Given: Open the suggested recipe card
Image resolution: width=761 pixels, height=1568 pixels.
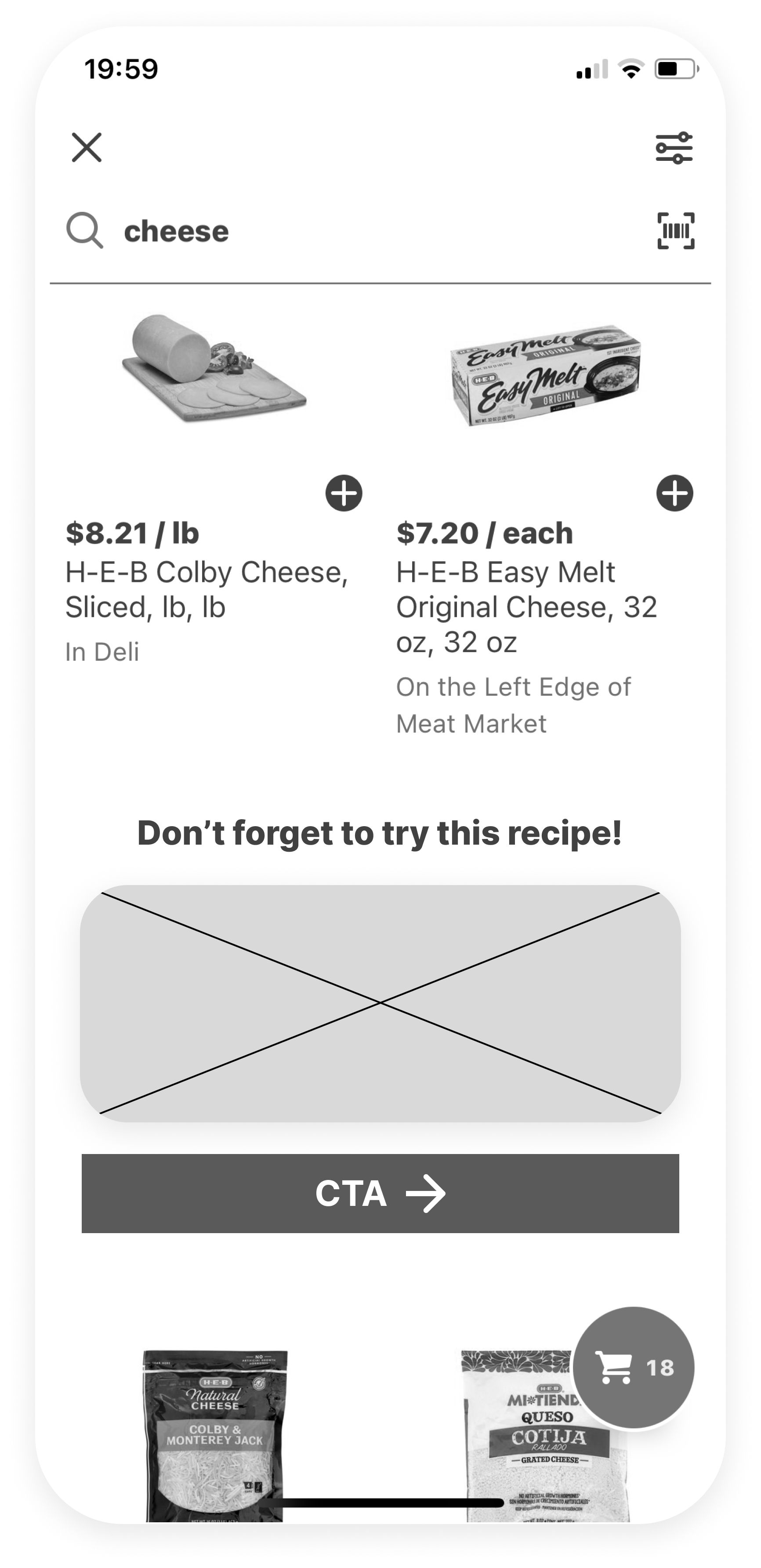Looking at the screenshot, I should point(380,1003).
